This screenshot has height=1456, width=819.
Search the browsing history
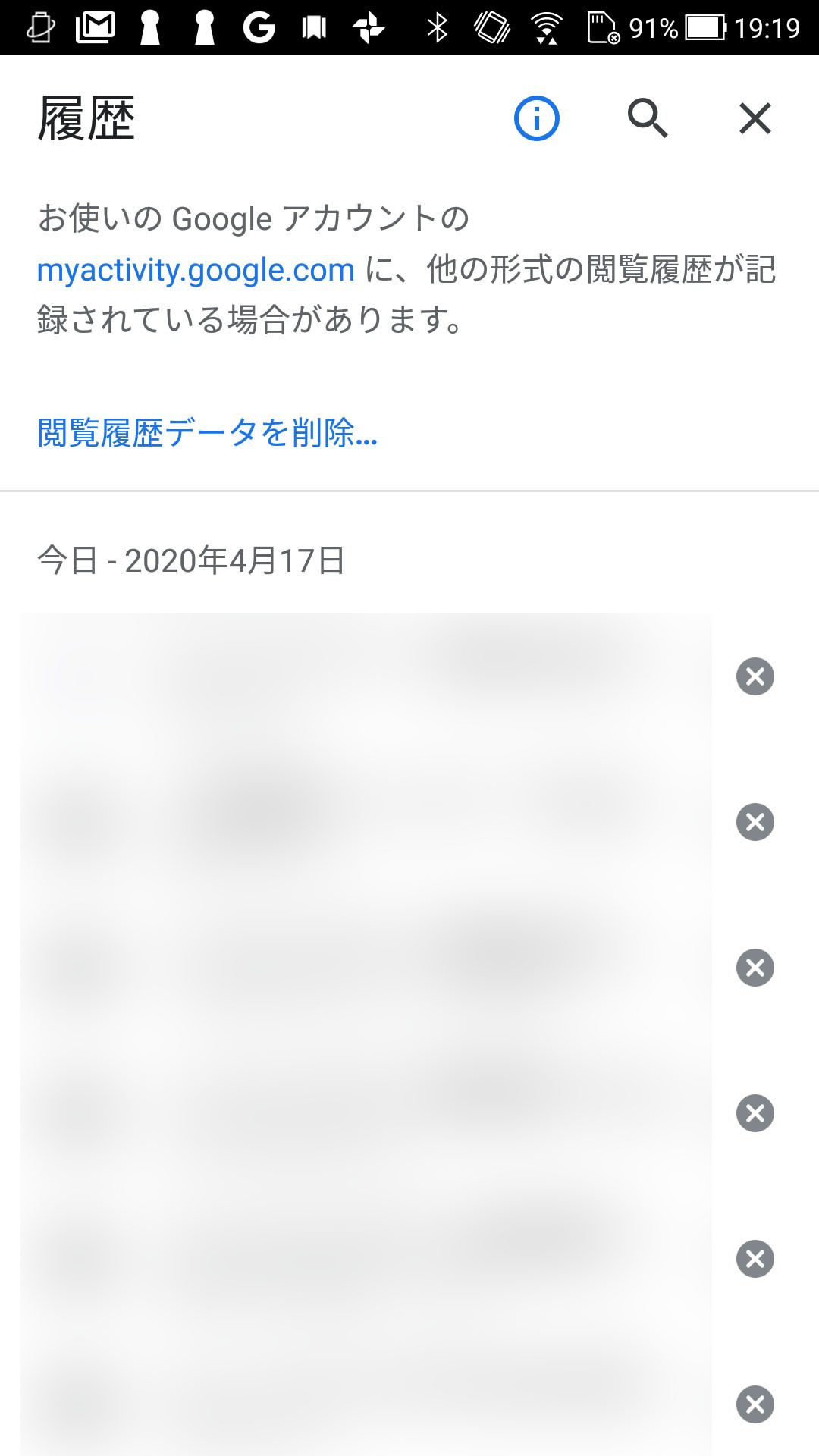click(647, 118)
